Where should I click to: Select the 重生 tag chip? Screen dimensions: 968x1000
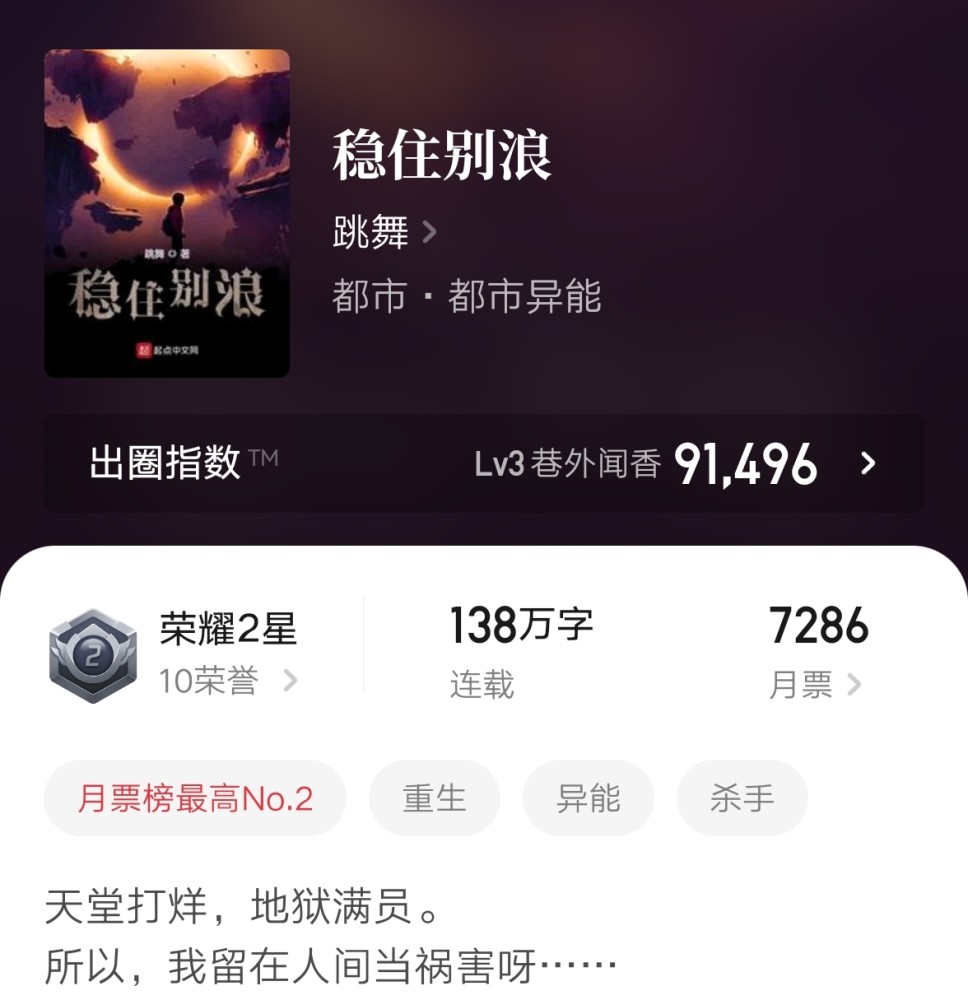coord(435,797)
